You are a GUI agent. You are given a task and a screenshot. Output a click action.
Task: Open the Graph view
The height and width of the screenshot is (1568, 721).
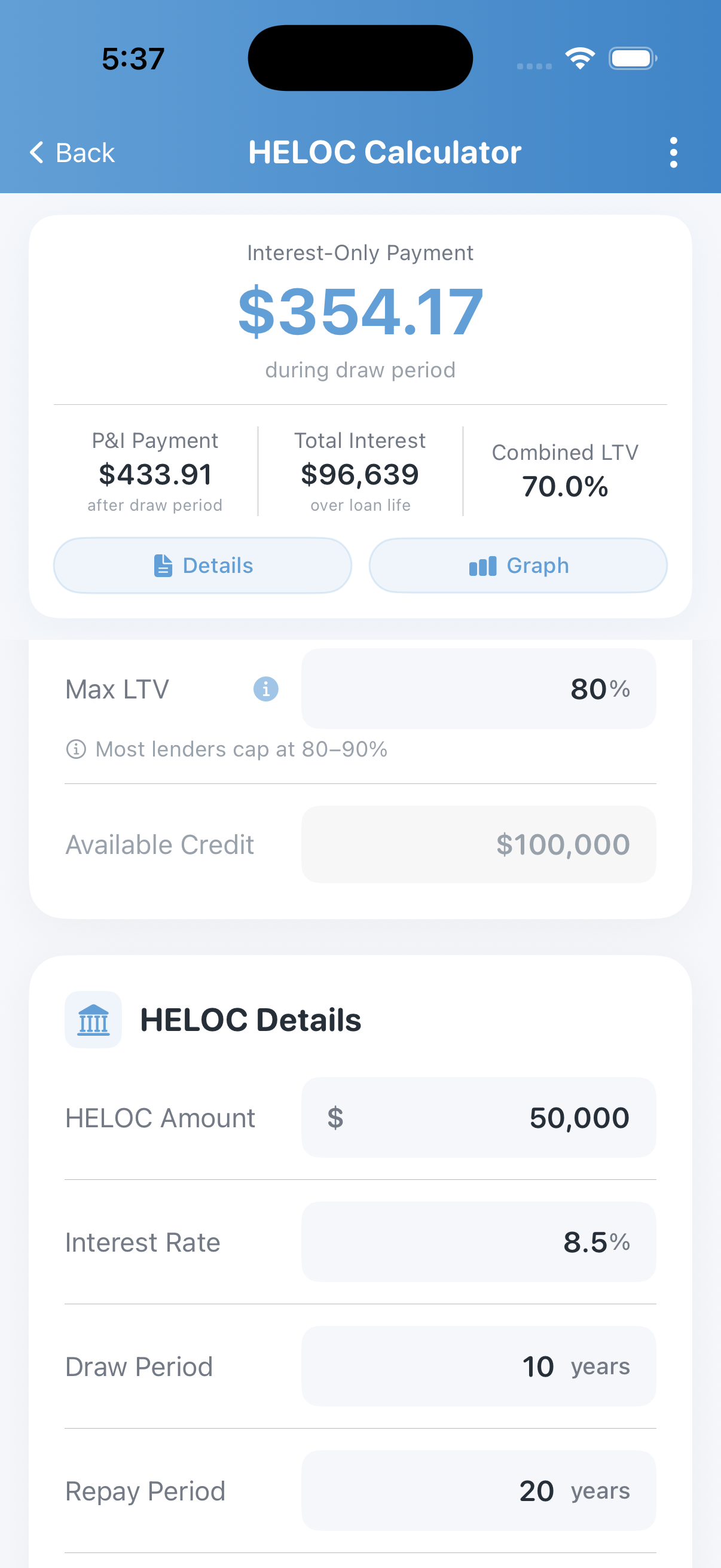tap(518, 565)
